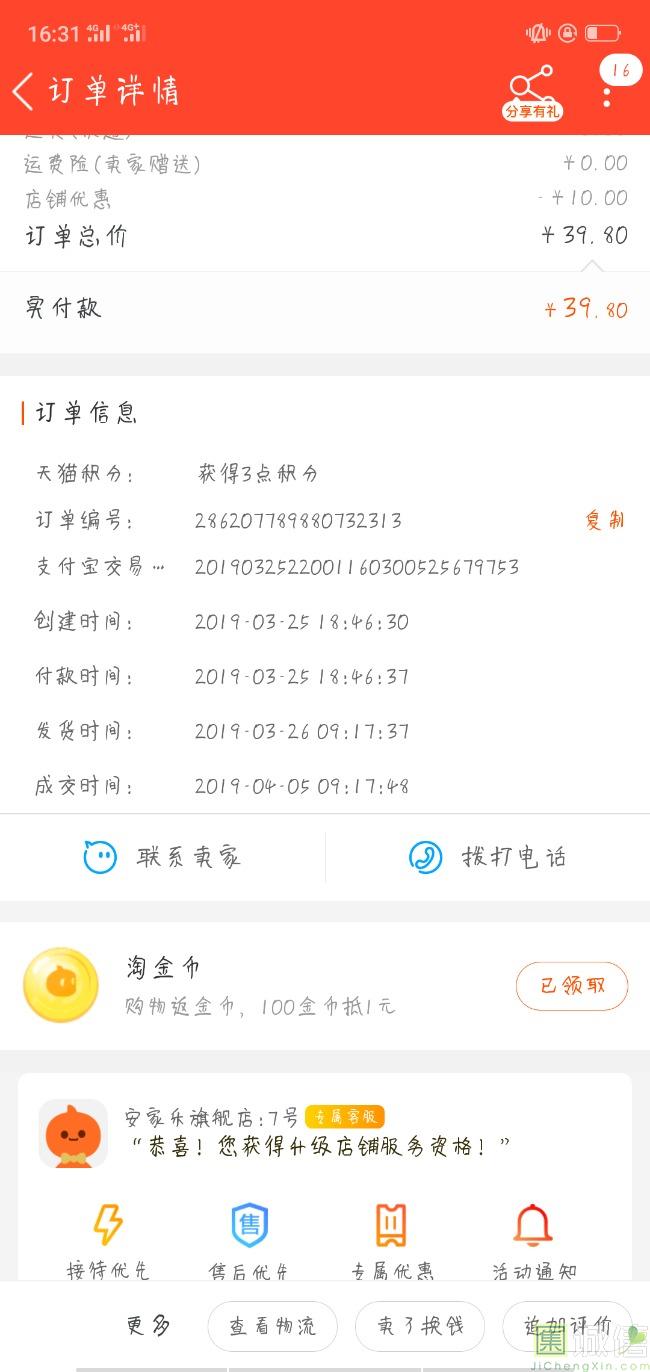Call the seller with 拨打电话
650x1372 pixels.
(x=488, y=857)
